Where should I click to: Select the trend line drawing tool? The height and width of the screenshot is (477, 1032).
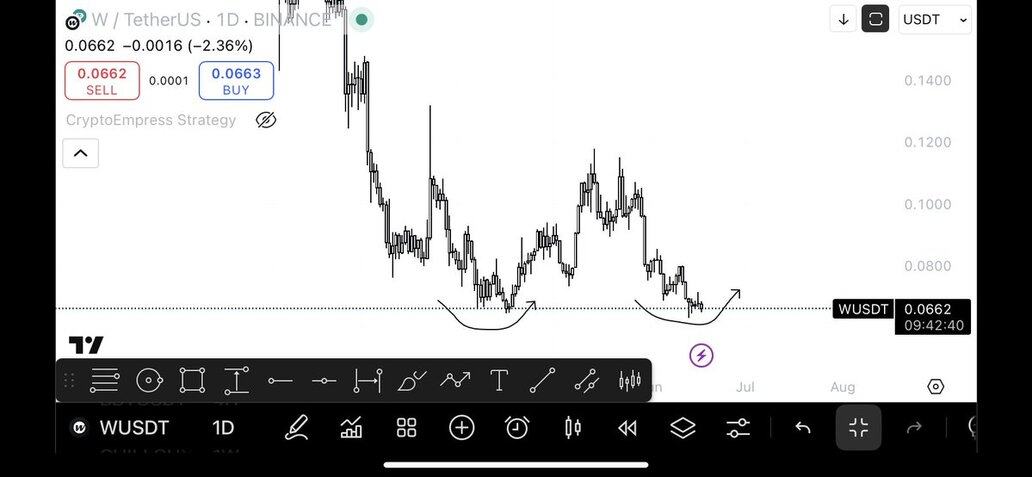tap(542, 380)
